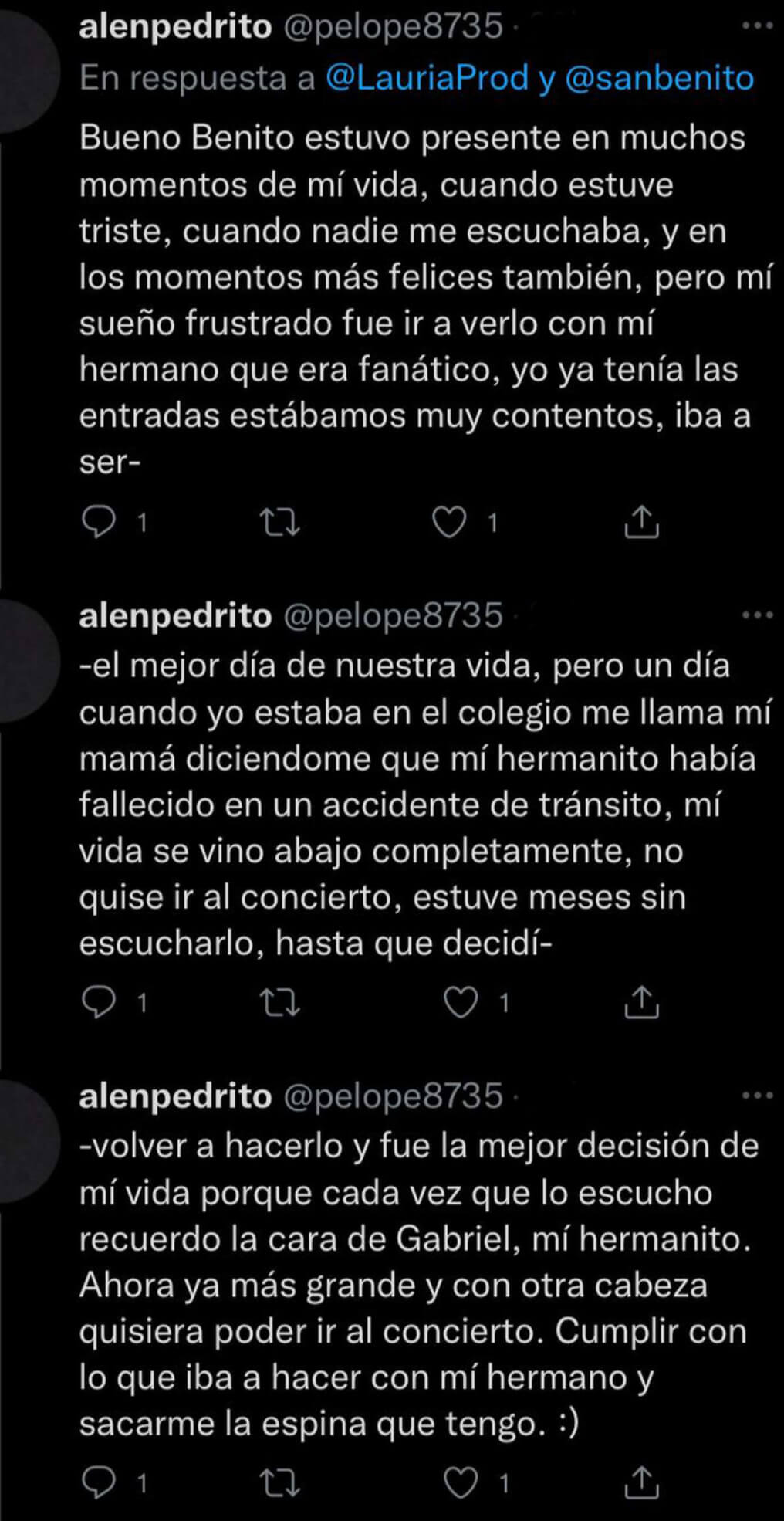
Task: Retweet the "-volver a hacerlo" tweet
Action: coord(280,1482)
